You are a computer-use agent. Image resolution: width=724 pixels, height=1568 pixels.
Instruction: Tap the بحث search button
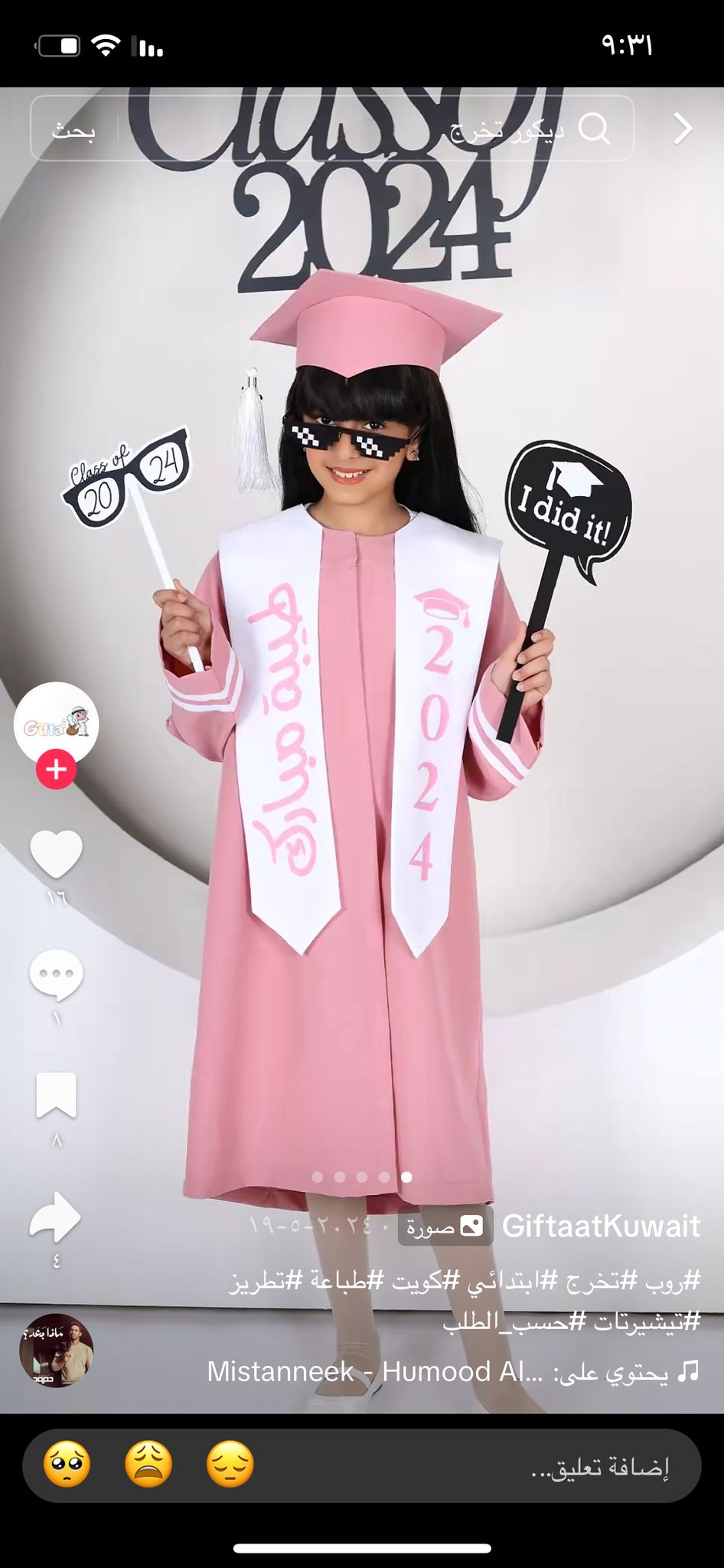click(74, 130)
